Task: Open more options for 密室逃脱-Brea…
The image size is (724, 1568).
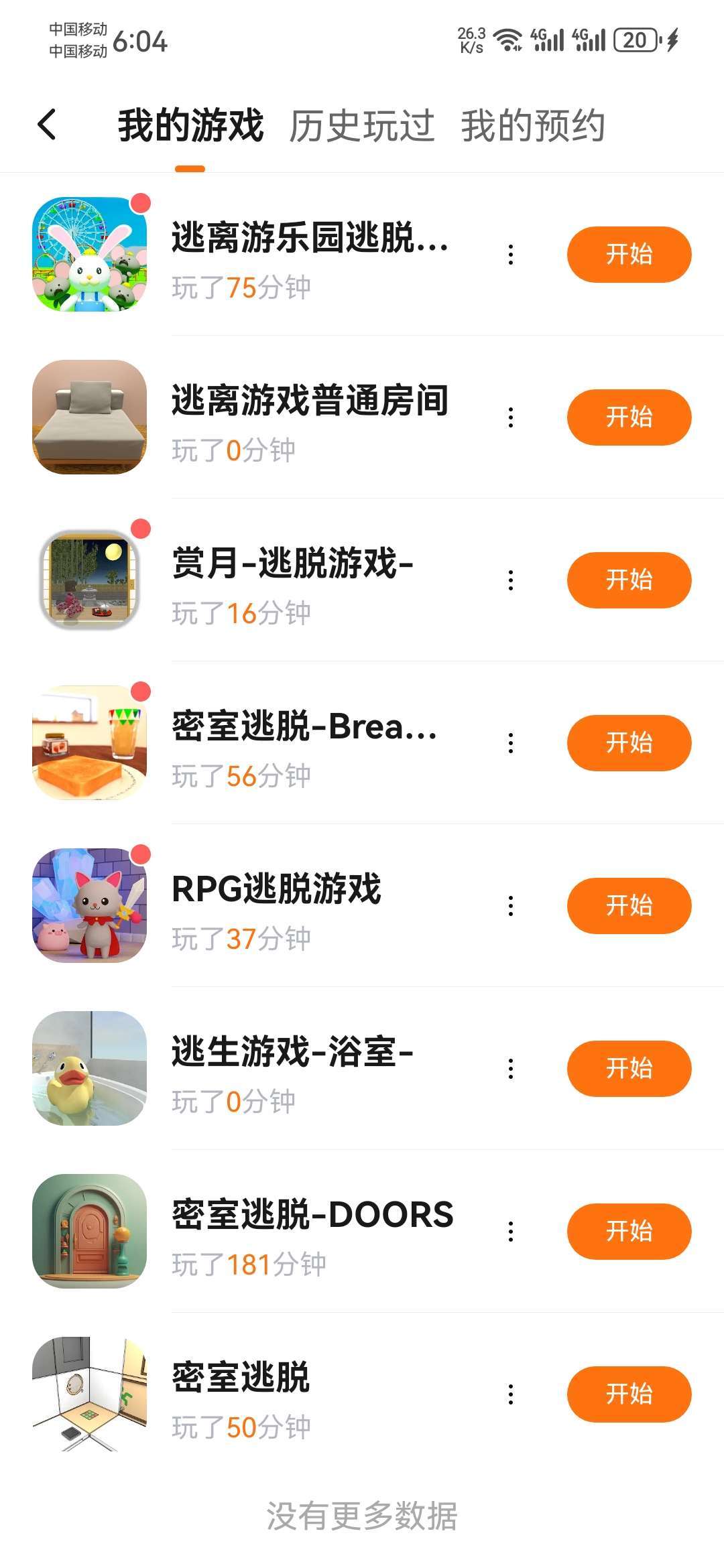Action: (511, 743)
